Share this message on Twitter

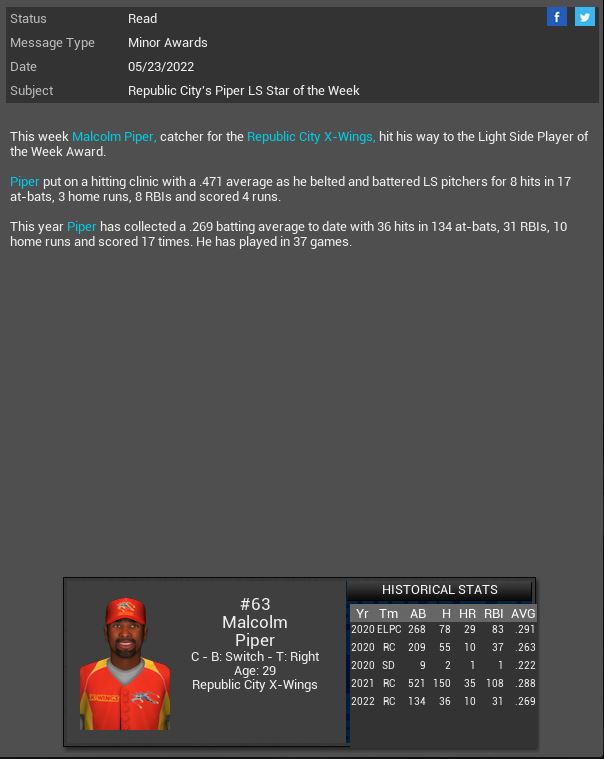[x=585, y=16]
